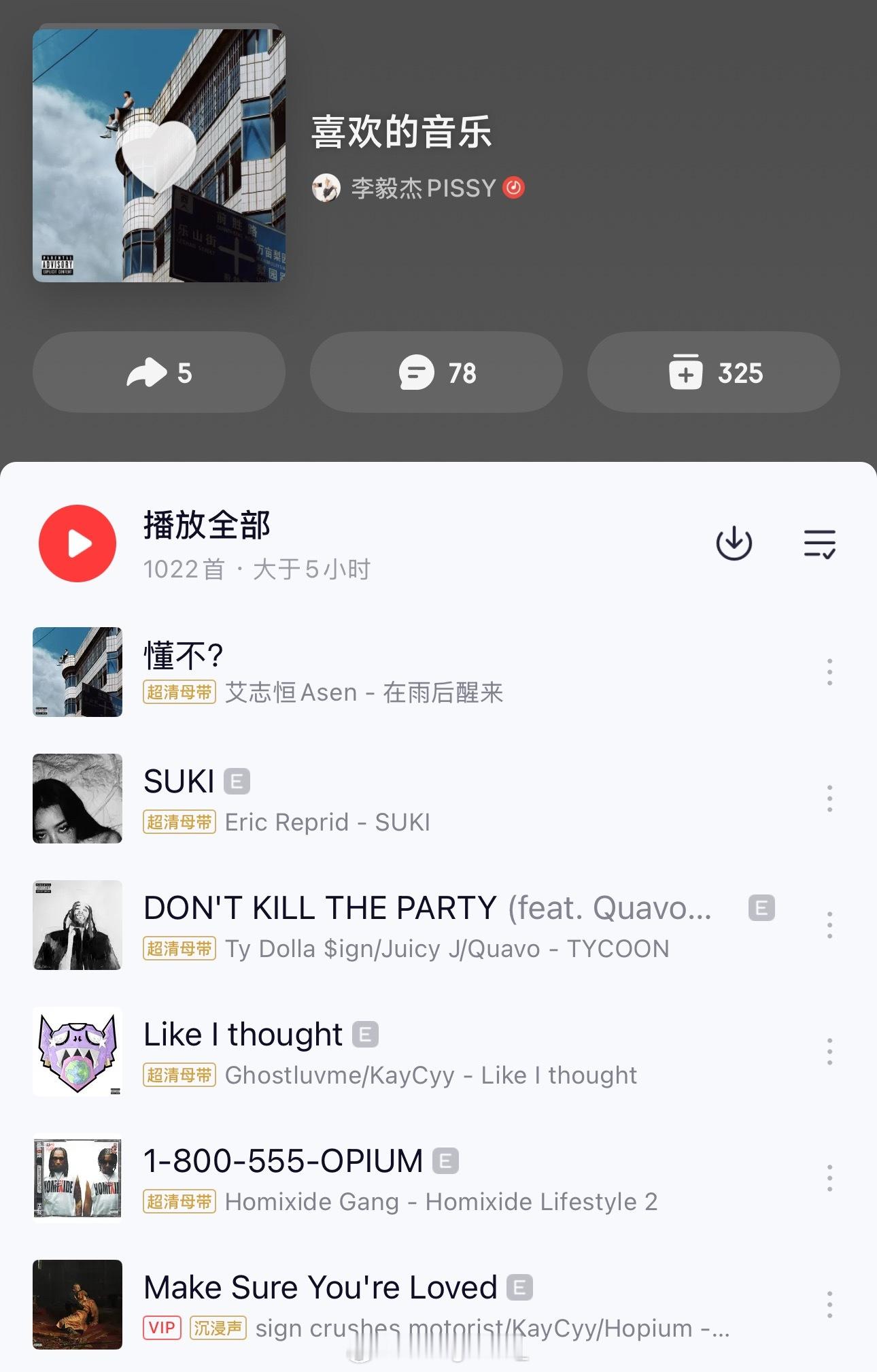Viewport: 877px width, 1372px height.
Task: Open the options menu for 1-800-555-OPIUM
Action: (x=829, y=1178)
